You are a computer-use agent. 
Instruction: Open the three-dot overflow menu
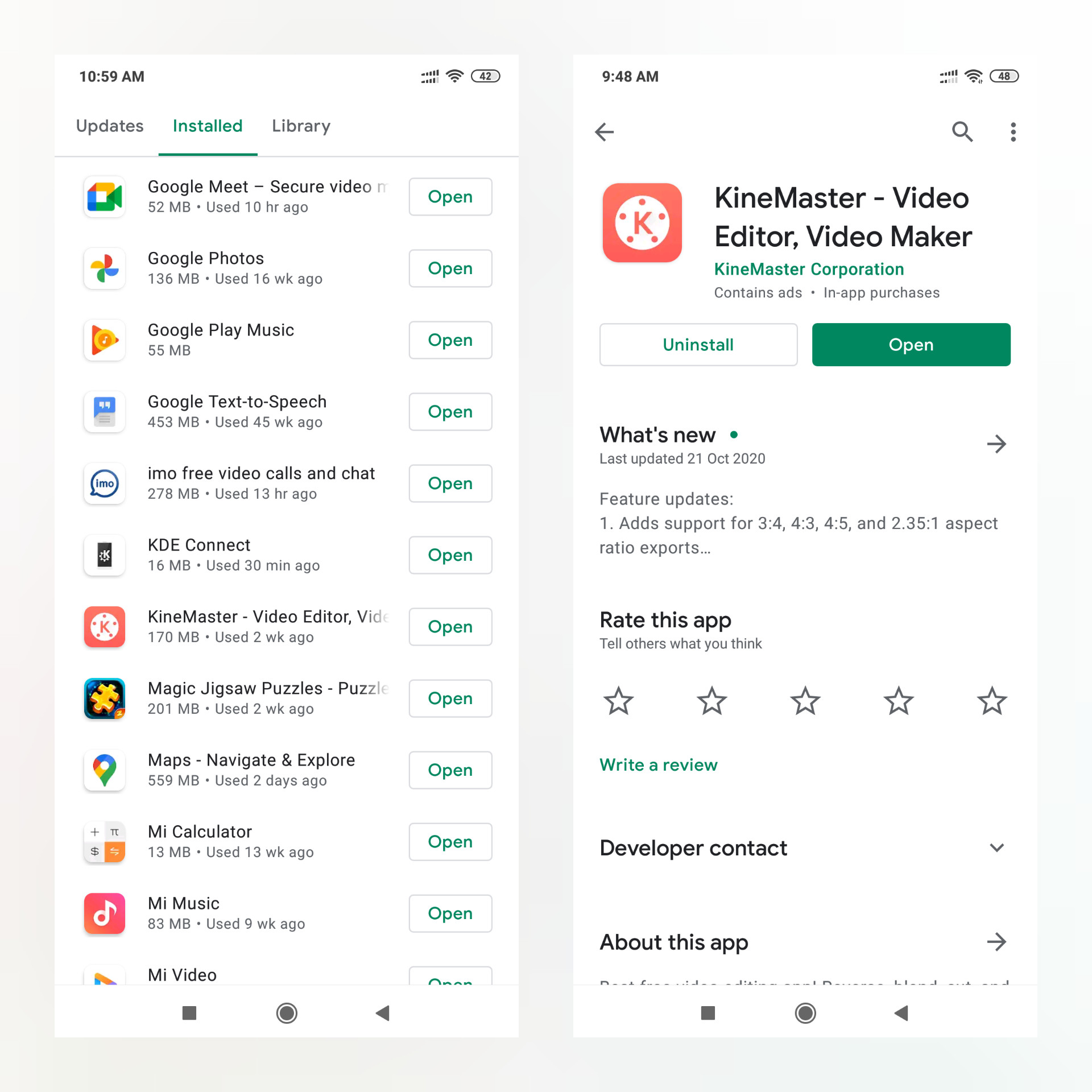point(1013,132)
